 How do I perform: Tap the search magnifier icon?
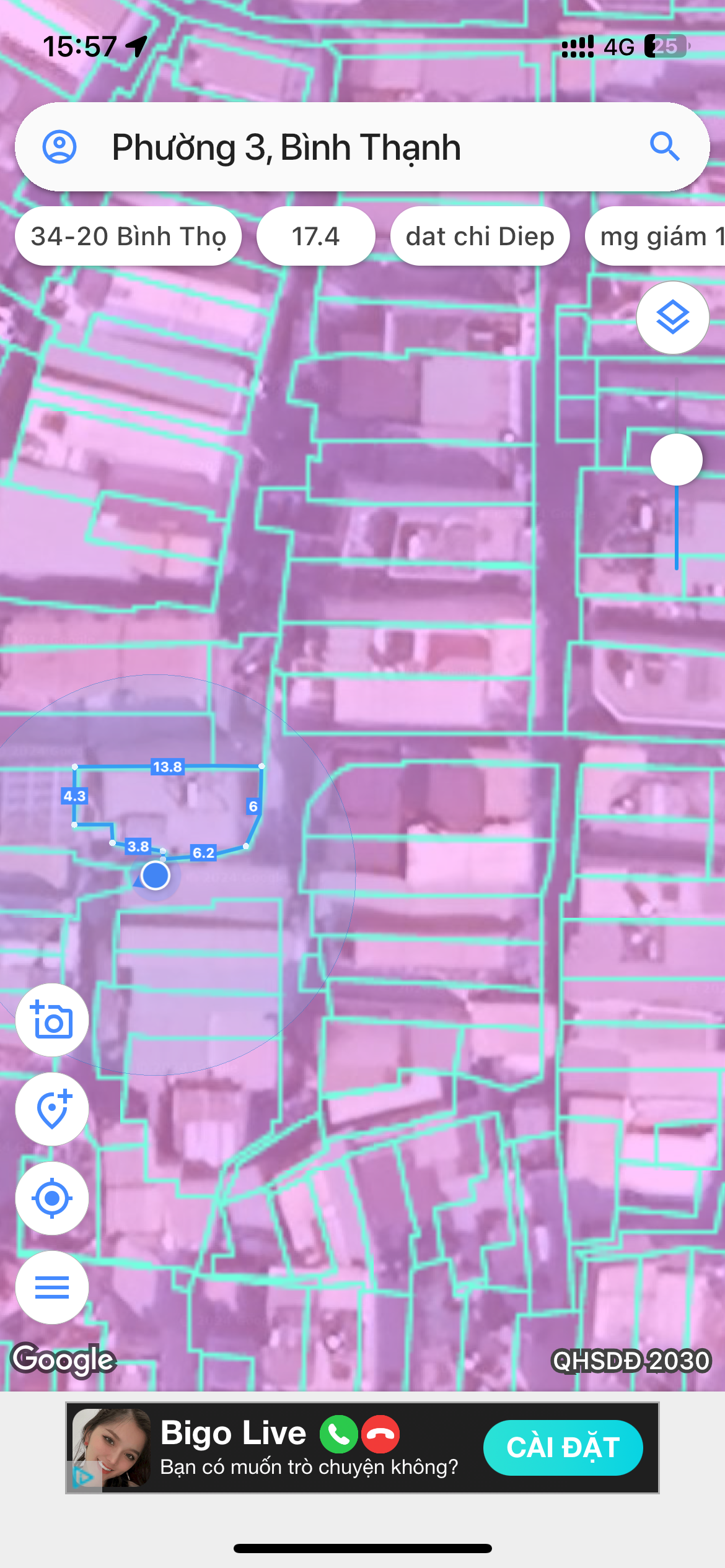point(664,147)
